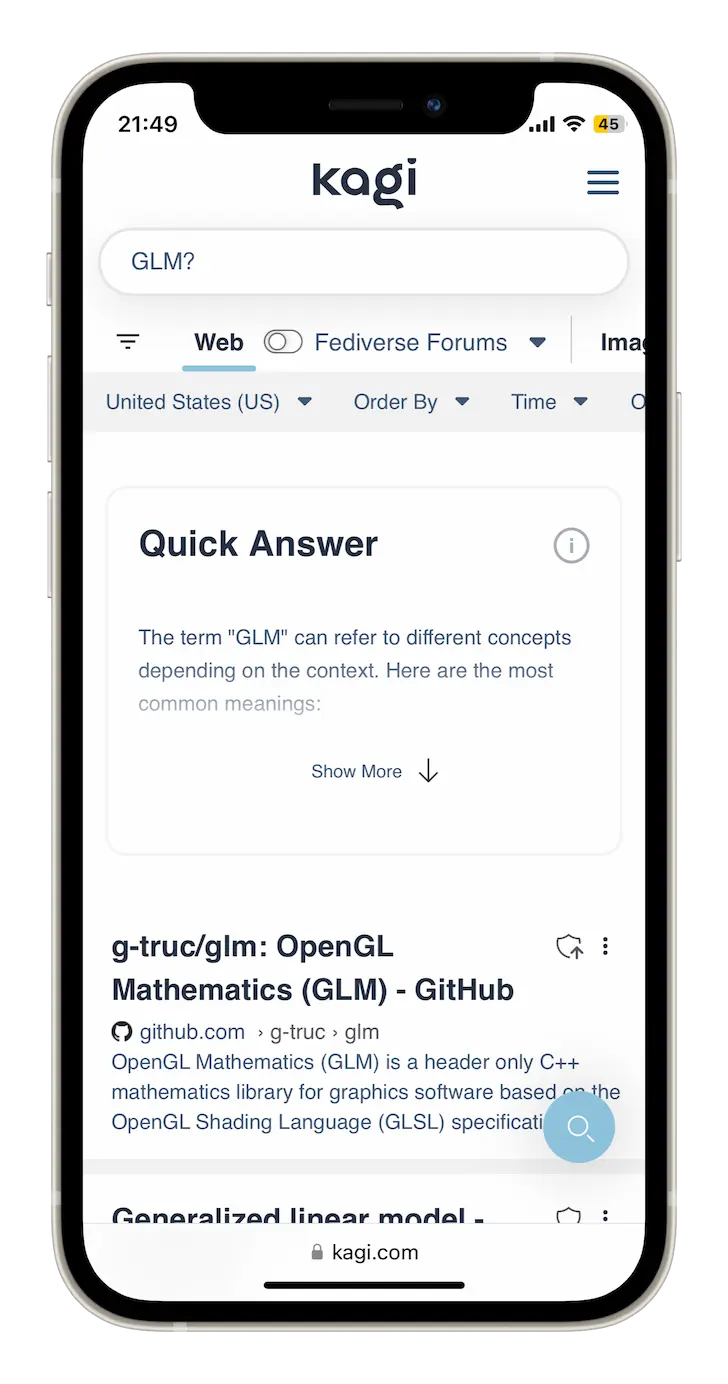Tap the search box containing GLM?
This screenshot has width=728, height=1384.
[363, 262]
